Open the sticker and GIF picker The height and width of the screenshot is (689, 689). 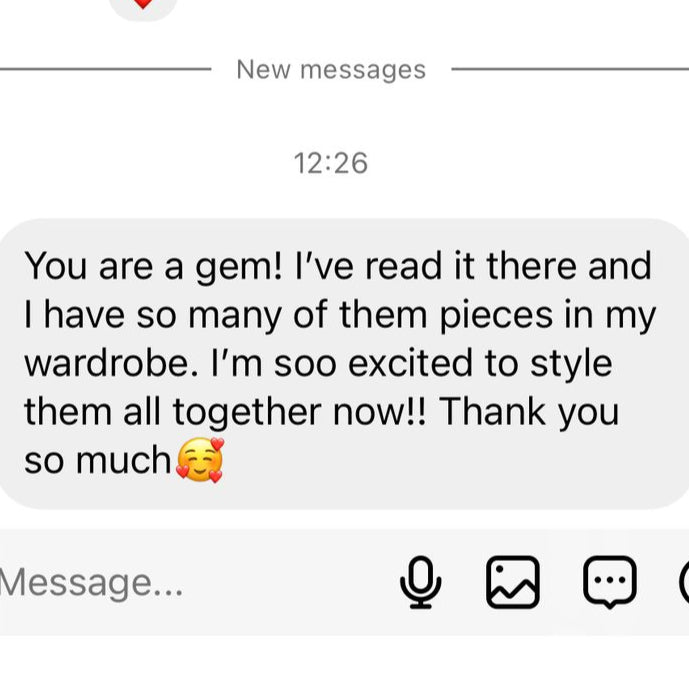[x=610, y=582]
